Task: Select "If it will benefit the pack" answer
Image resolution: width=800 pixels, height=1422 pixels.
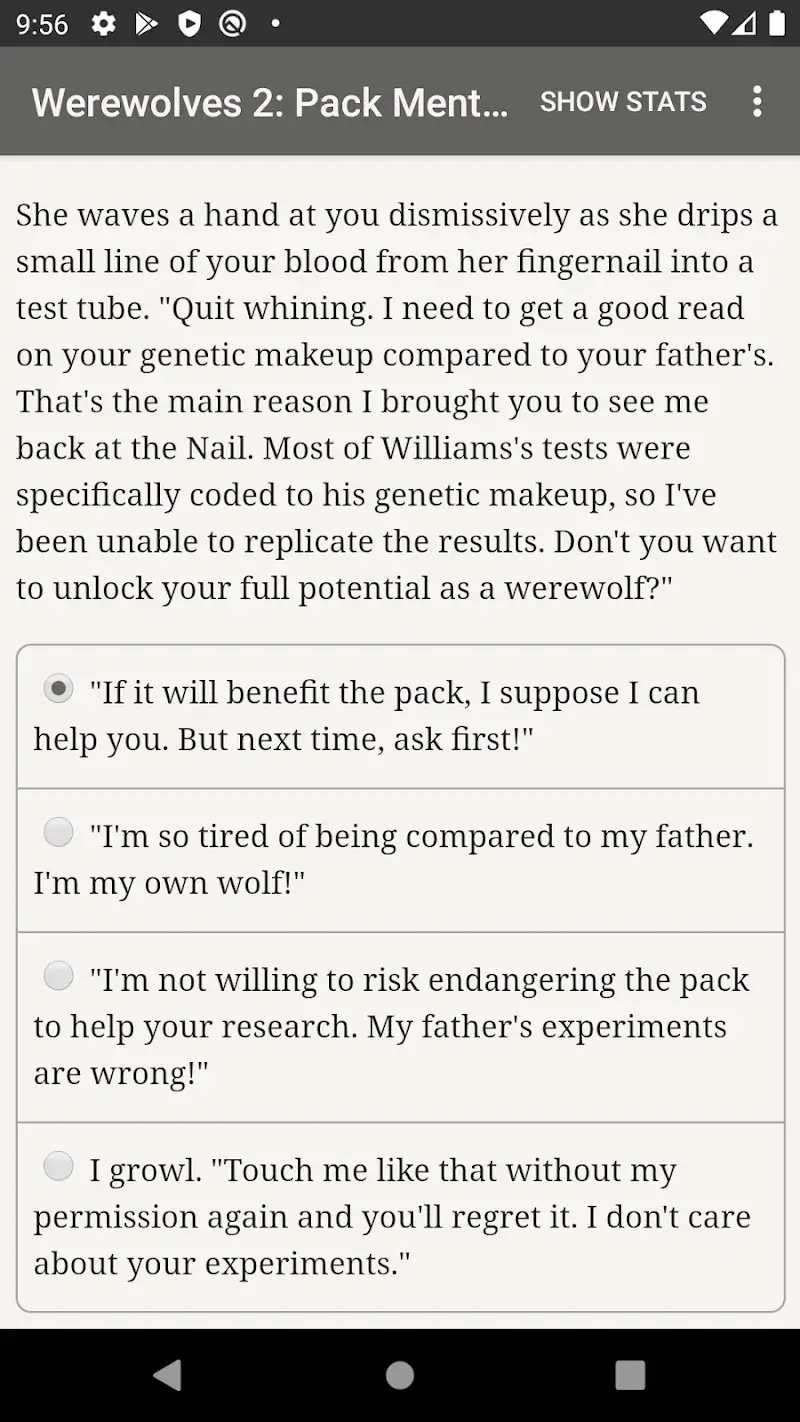Action: pos(59,689)
